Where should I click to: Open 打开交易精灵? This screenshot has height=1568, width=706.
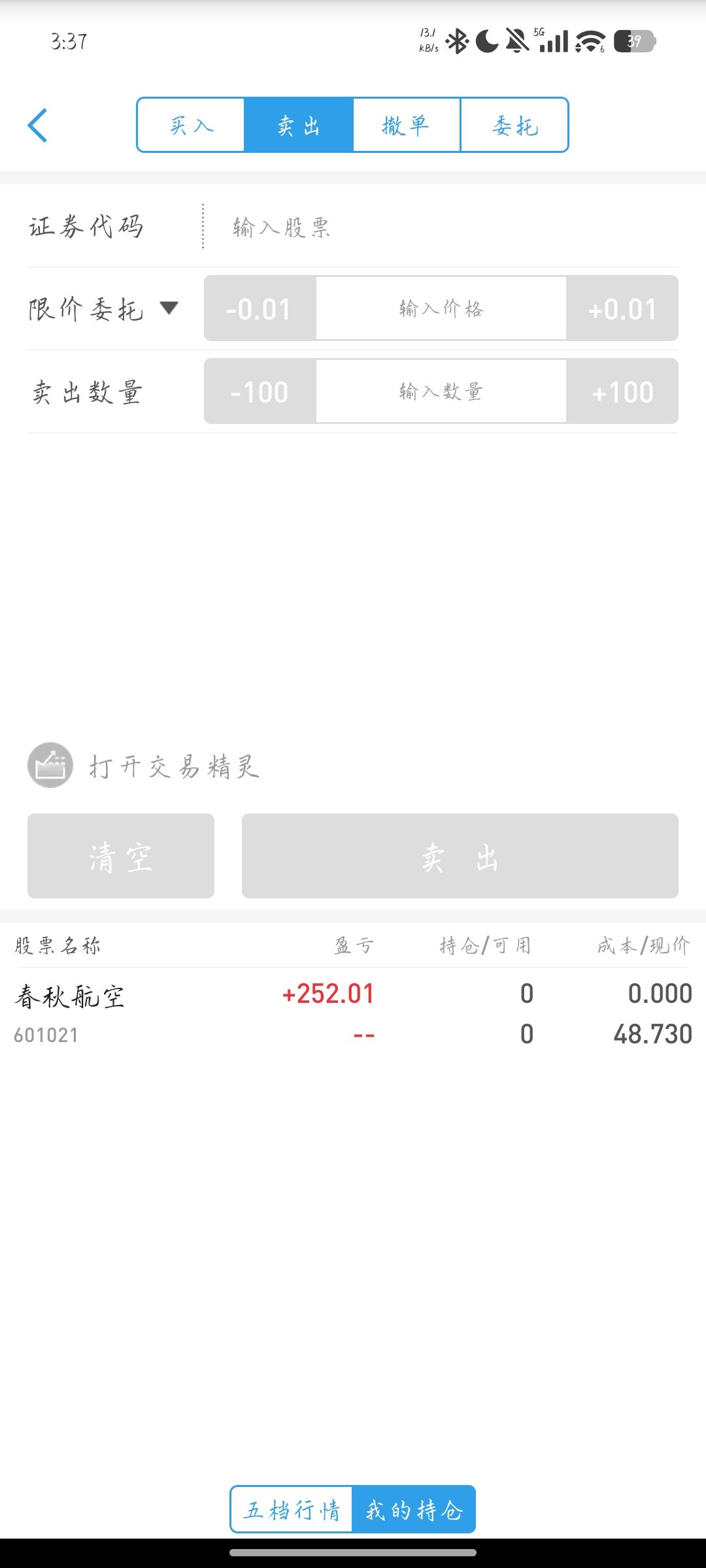coord(144,766)
